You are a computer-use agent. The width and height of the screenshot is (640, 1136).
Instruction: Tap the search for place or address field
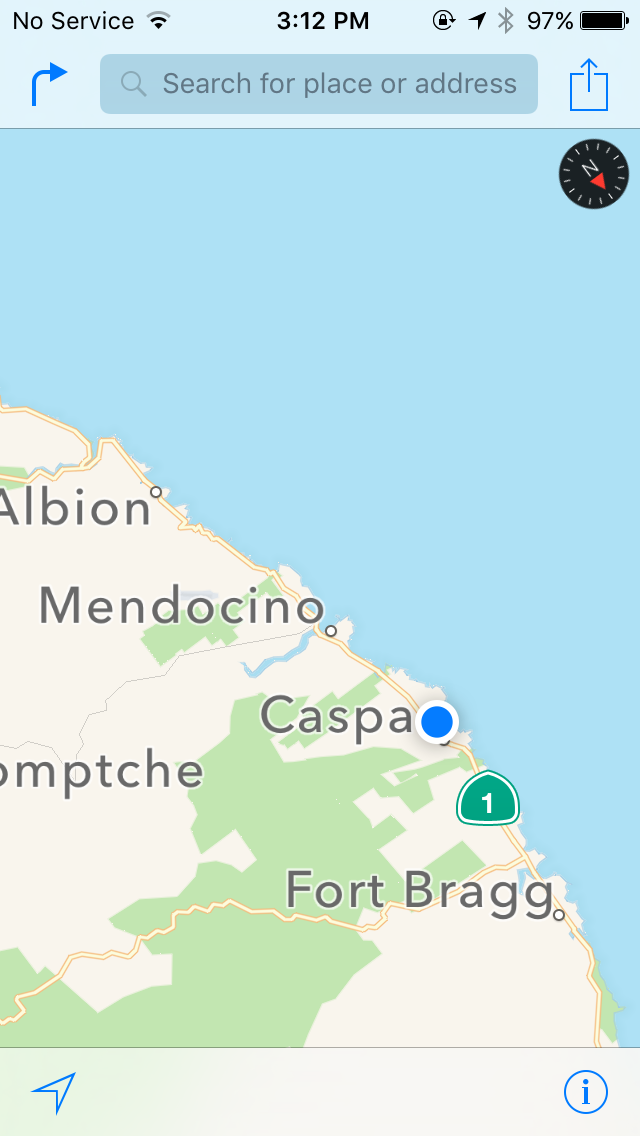click(x=319, y=84)
